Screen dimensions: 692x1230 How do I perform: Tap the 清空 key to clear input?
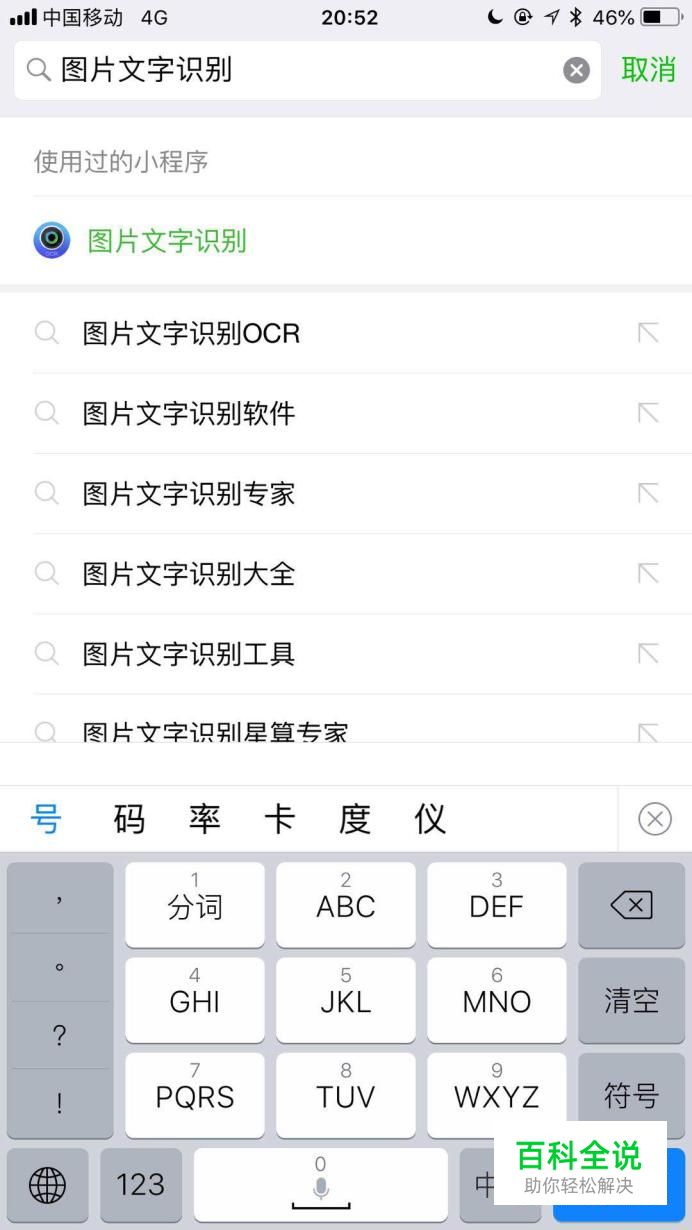coord(631,1001)
